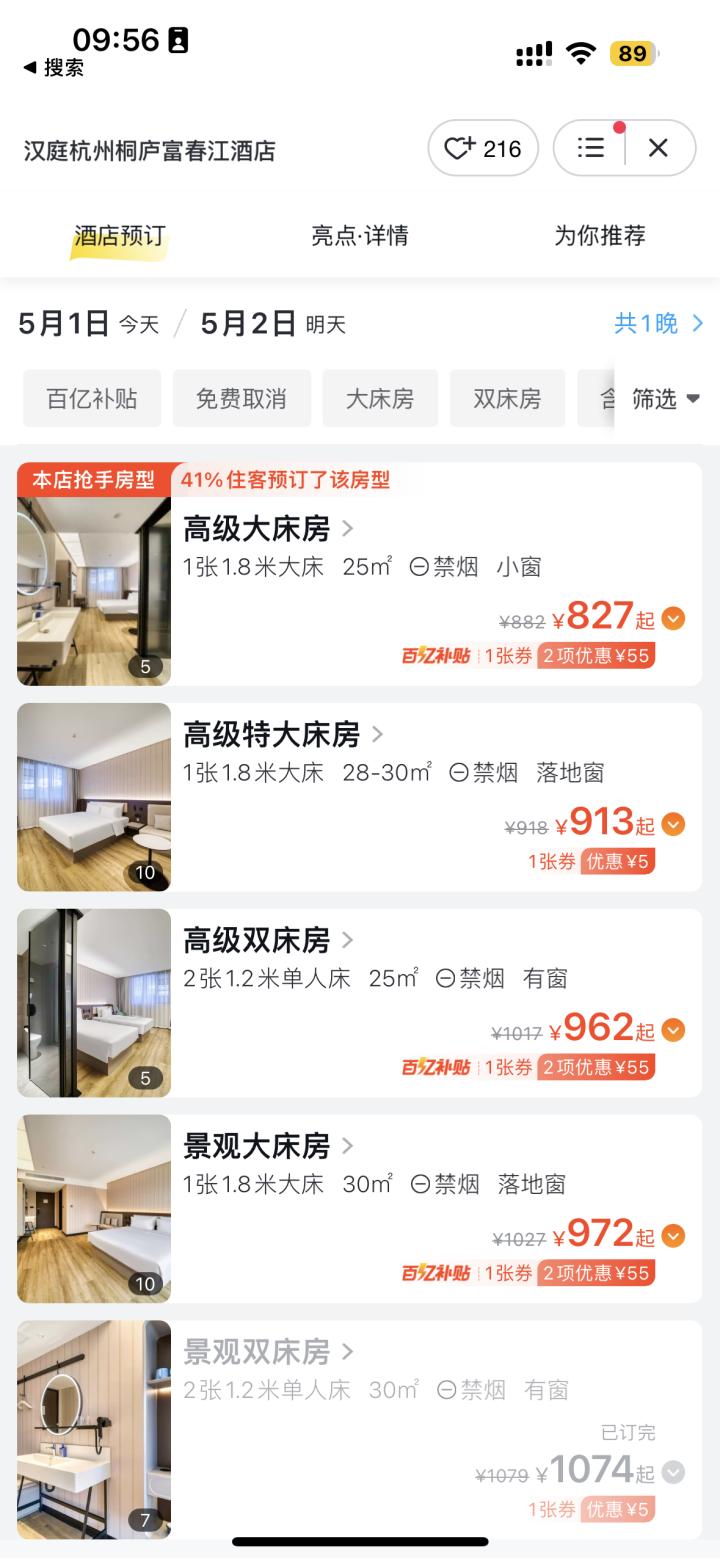Filter by 大床房

point(379,399)
